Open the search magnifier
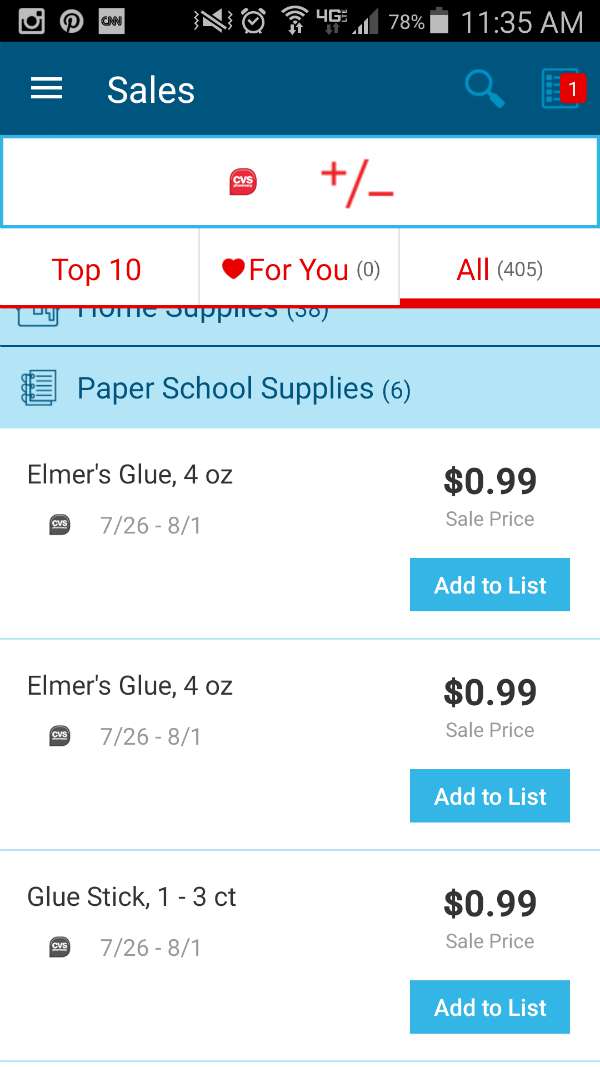The width and height of the screenshot is (600, 1067). (484, 90)
